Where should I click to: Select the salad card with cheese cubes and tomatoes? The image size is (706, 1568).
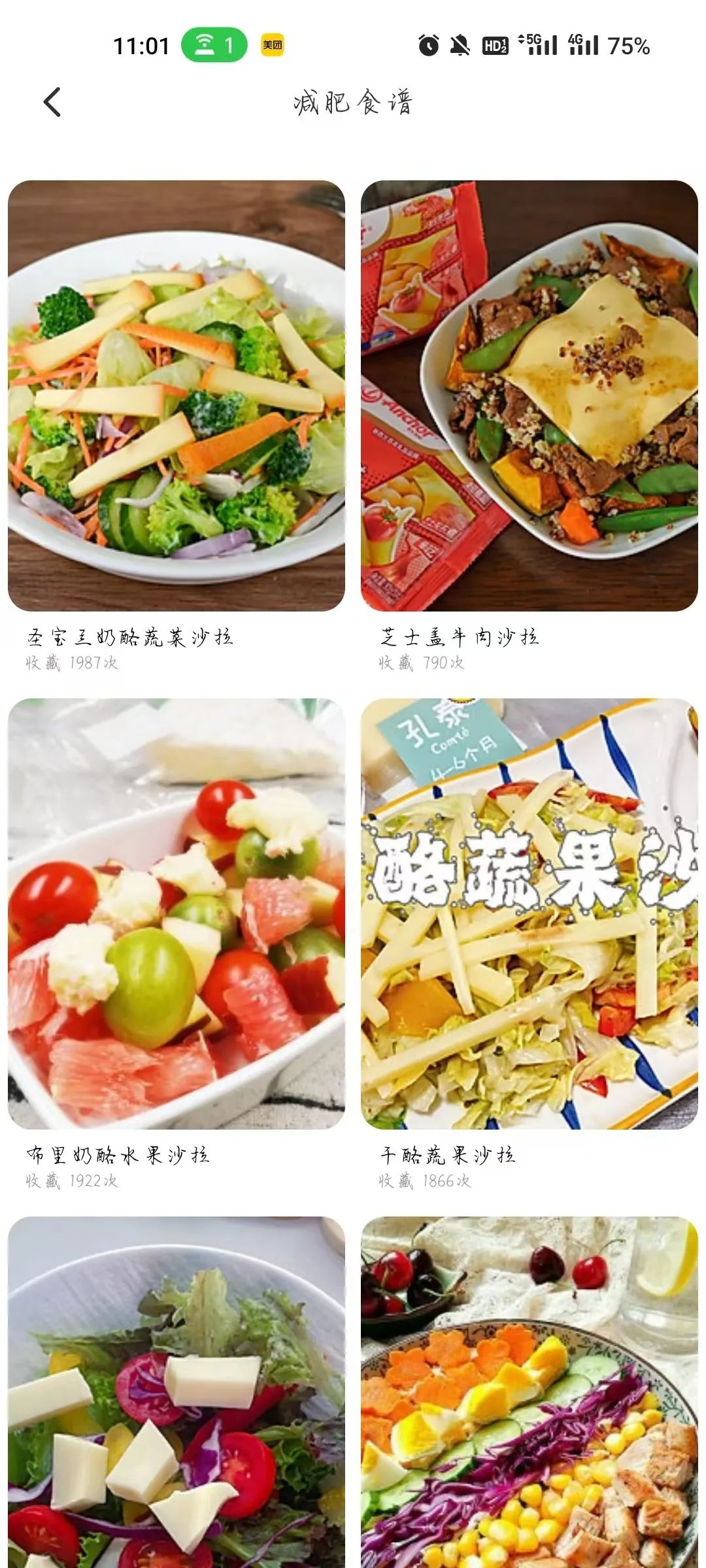click(176, 1392)
